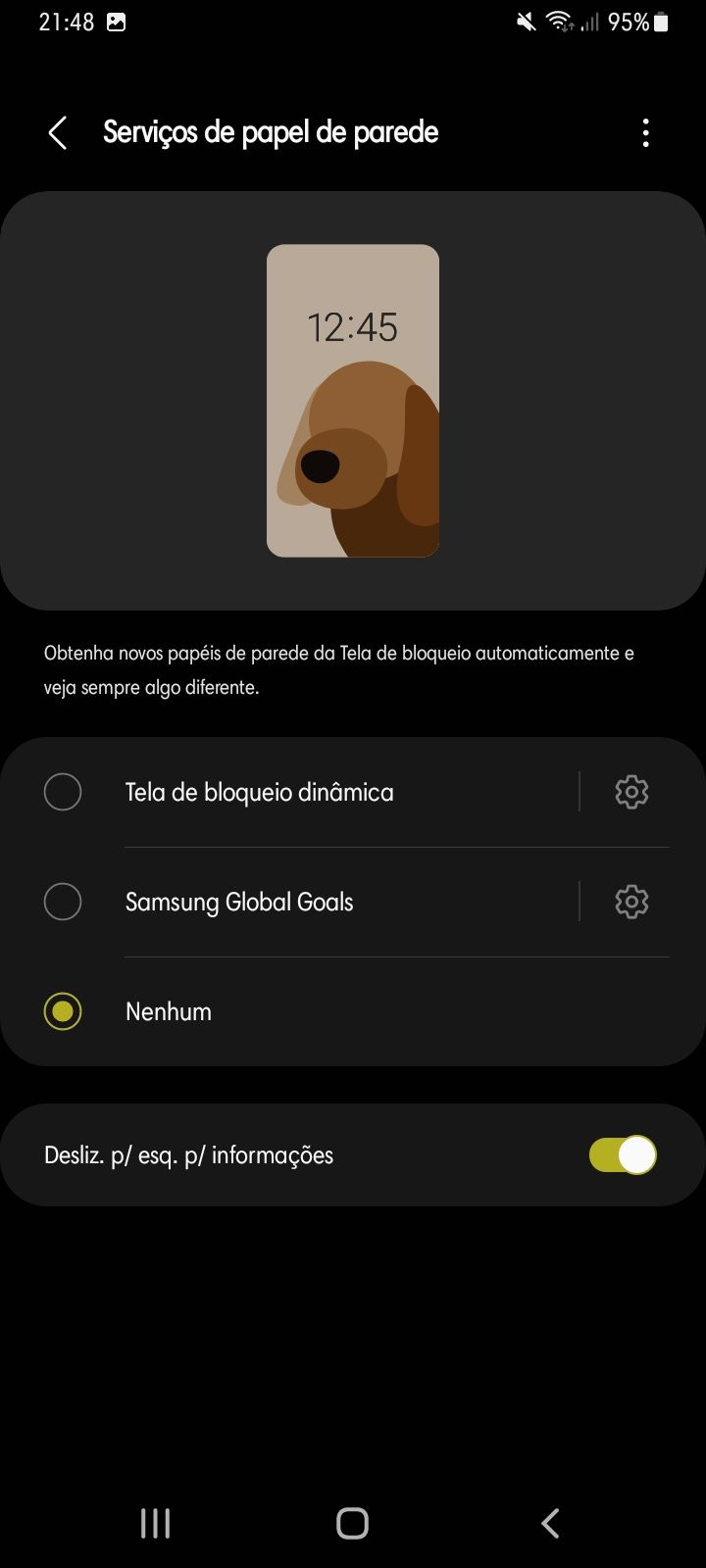Click the screenshot notification icon in status bar
This screenshot has height=1568, width=706.
tap(118, 22)
